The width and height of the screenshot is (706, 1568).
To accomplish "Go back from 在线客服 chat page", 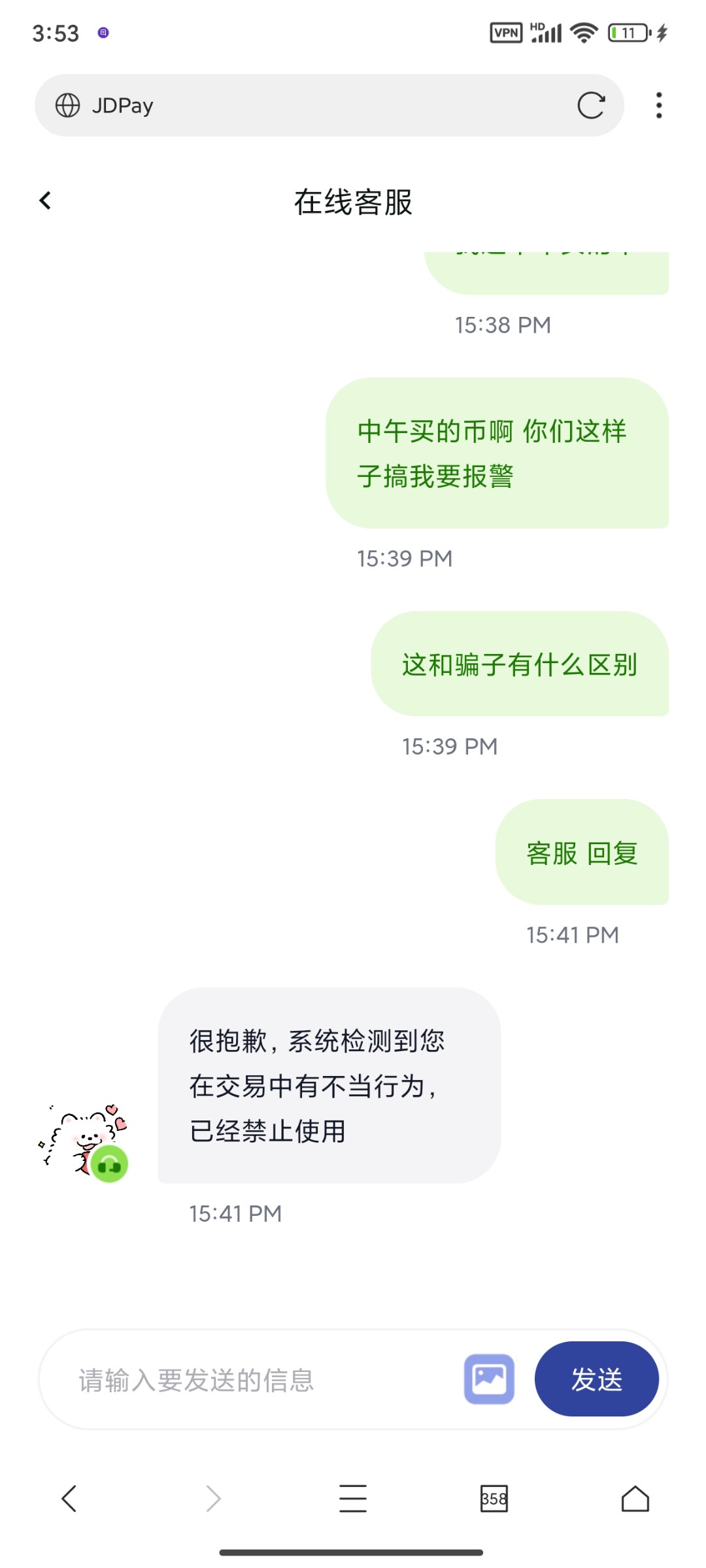I will (44, 200).
